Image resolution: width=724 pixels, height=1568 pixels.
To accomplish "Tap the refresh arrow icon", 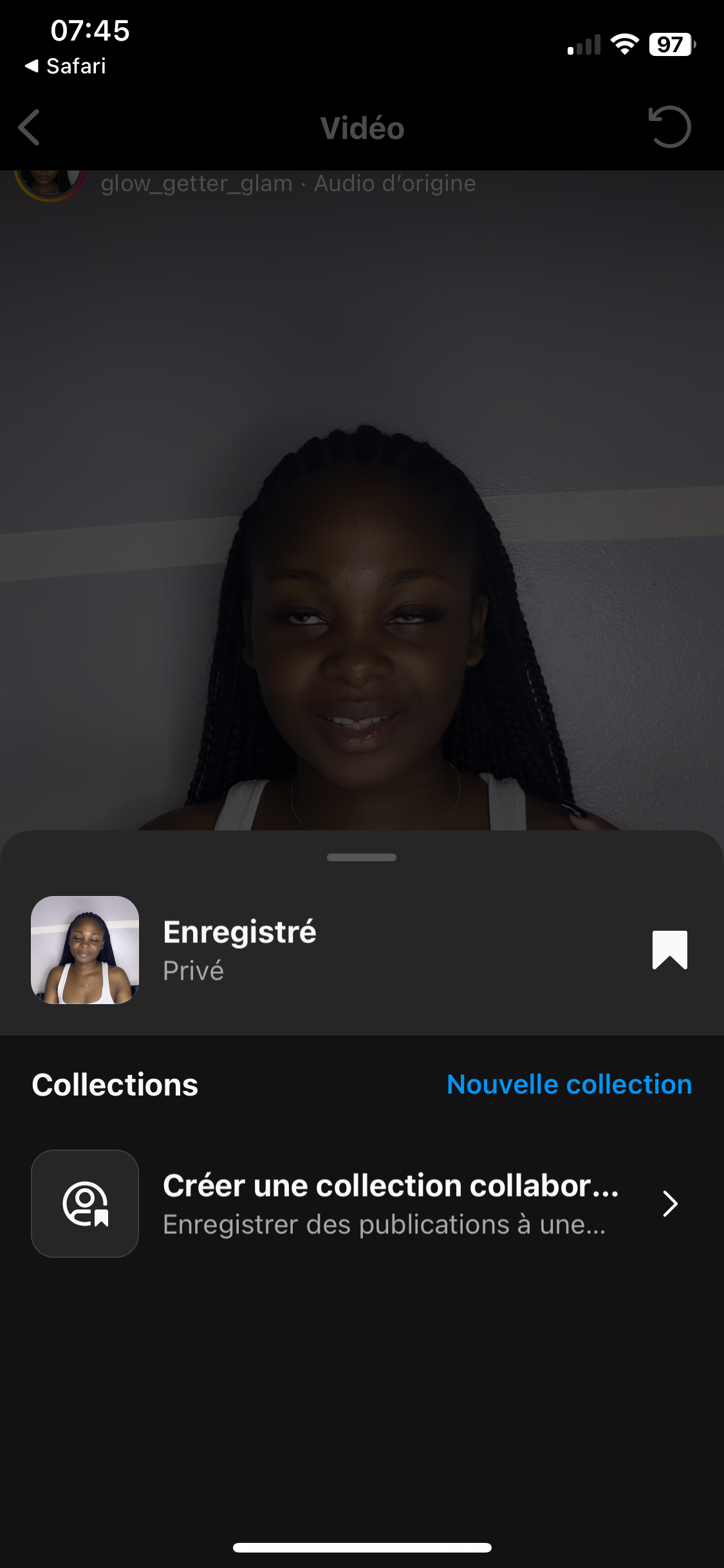I will tap(669, 127).
